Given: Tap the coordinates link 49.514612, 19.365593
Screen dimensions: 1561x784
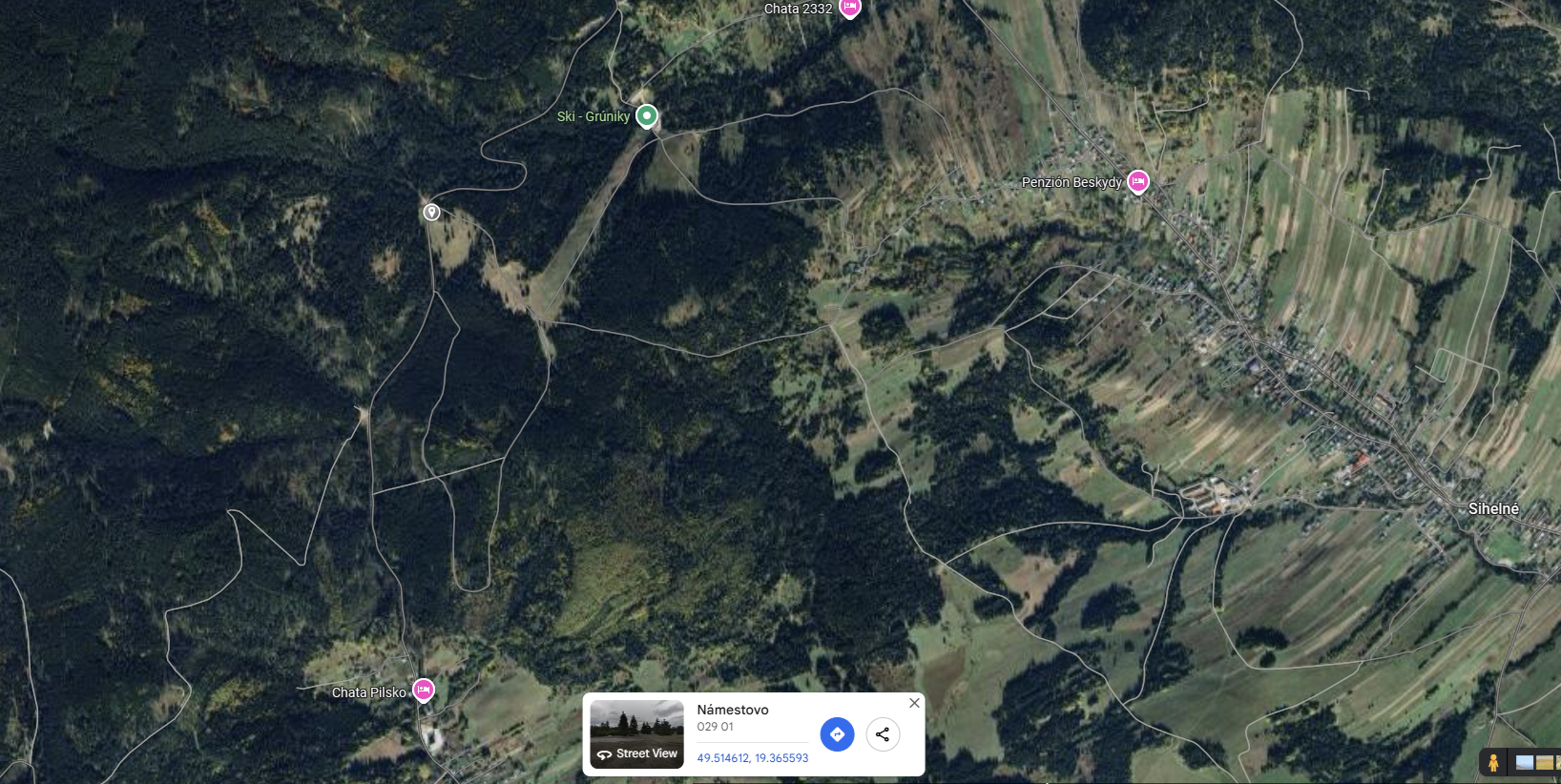Looking at the screenshot, I should tap(752, 758).
